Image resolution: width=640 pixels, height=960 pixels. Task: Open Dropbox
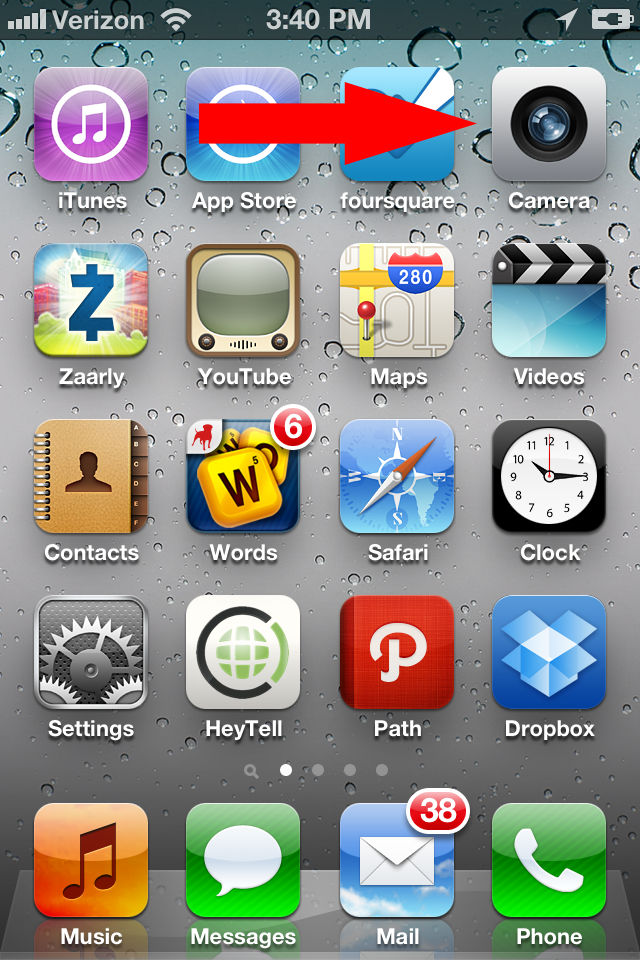click(x=548, y=653)
